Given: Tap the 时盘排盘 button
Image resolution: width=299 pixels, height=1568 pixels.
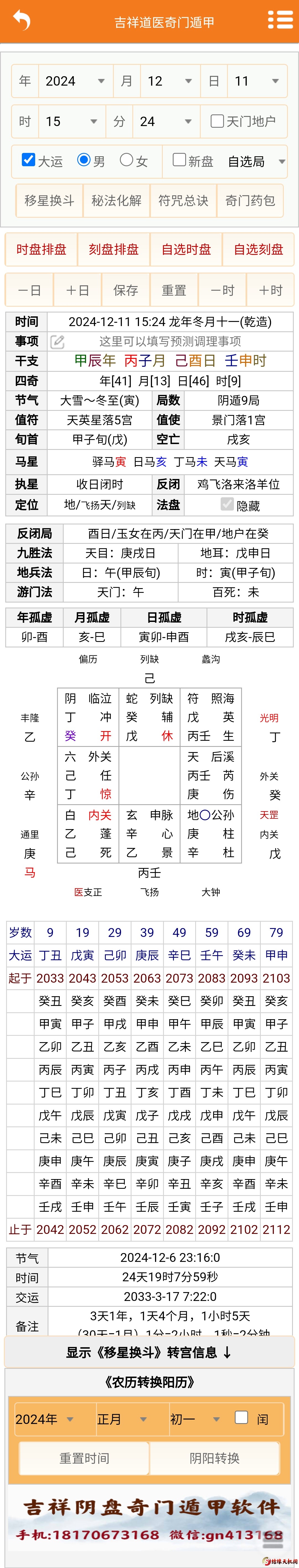Looking at the screenshot, I should (x=41, y=250).
